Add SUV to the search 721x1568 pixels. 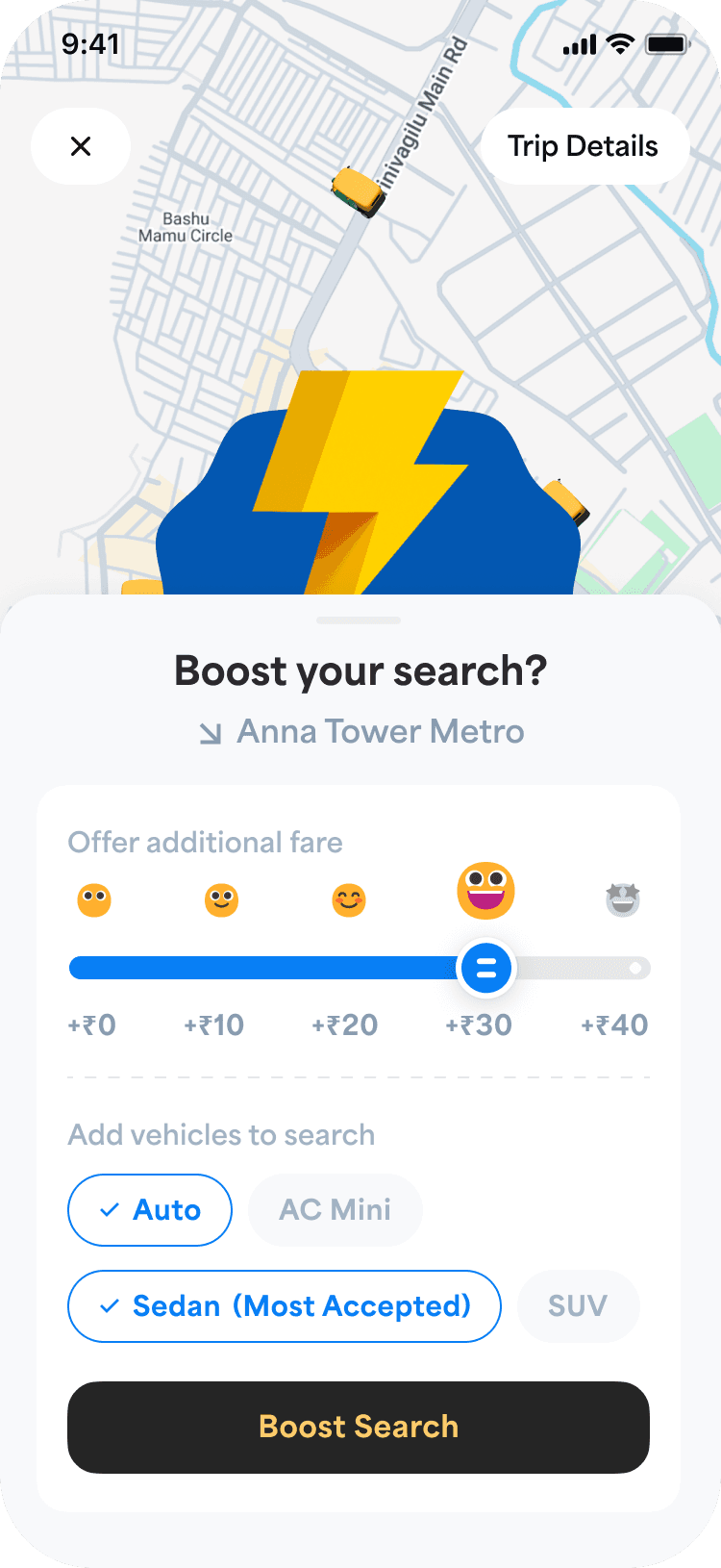point(578,1306)
